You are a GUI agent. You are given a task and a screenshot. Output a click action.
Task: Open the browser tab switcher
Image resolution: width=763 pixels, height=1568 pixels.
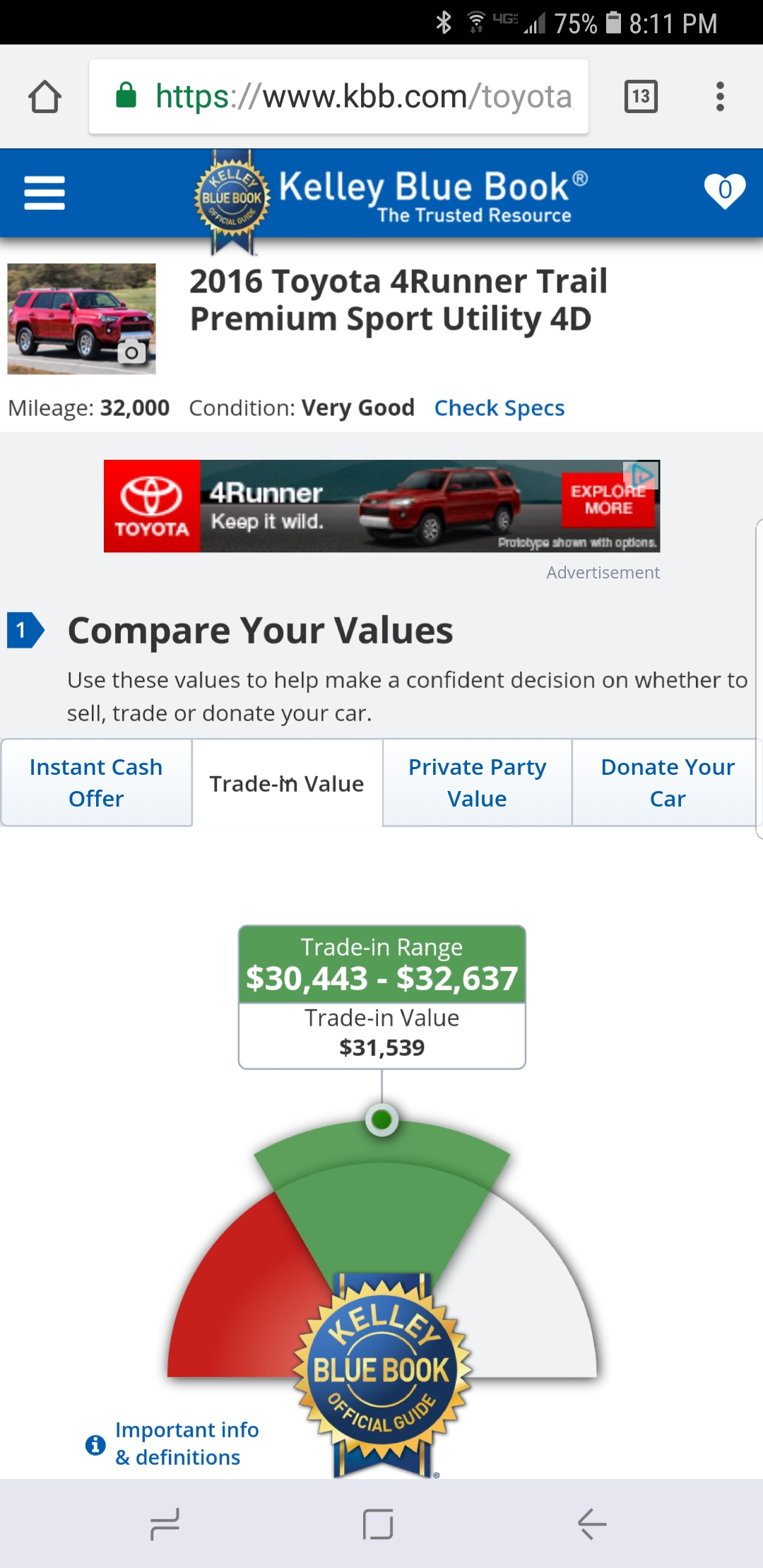(x=641, y=97)
